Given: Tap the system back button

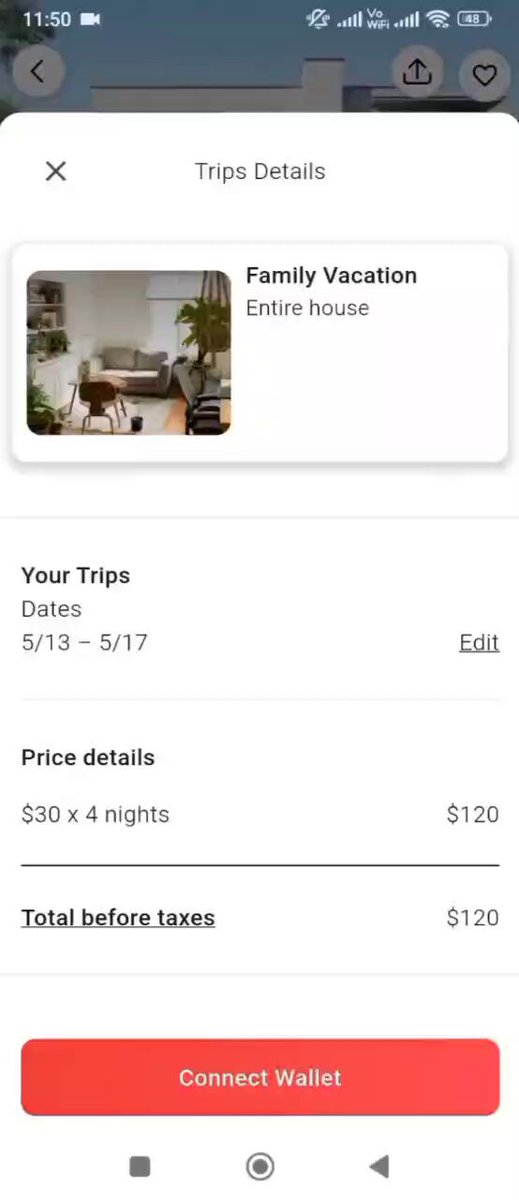Looking at the screenshot, I should click(379, 1166).
